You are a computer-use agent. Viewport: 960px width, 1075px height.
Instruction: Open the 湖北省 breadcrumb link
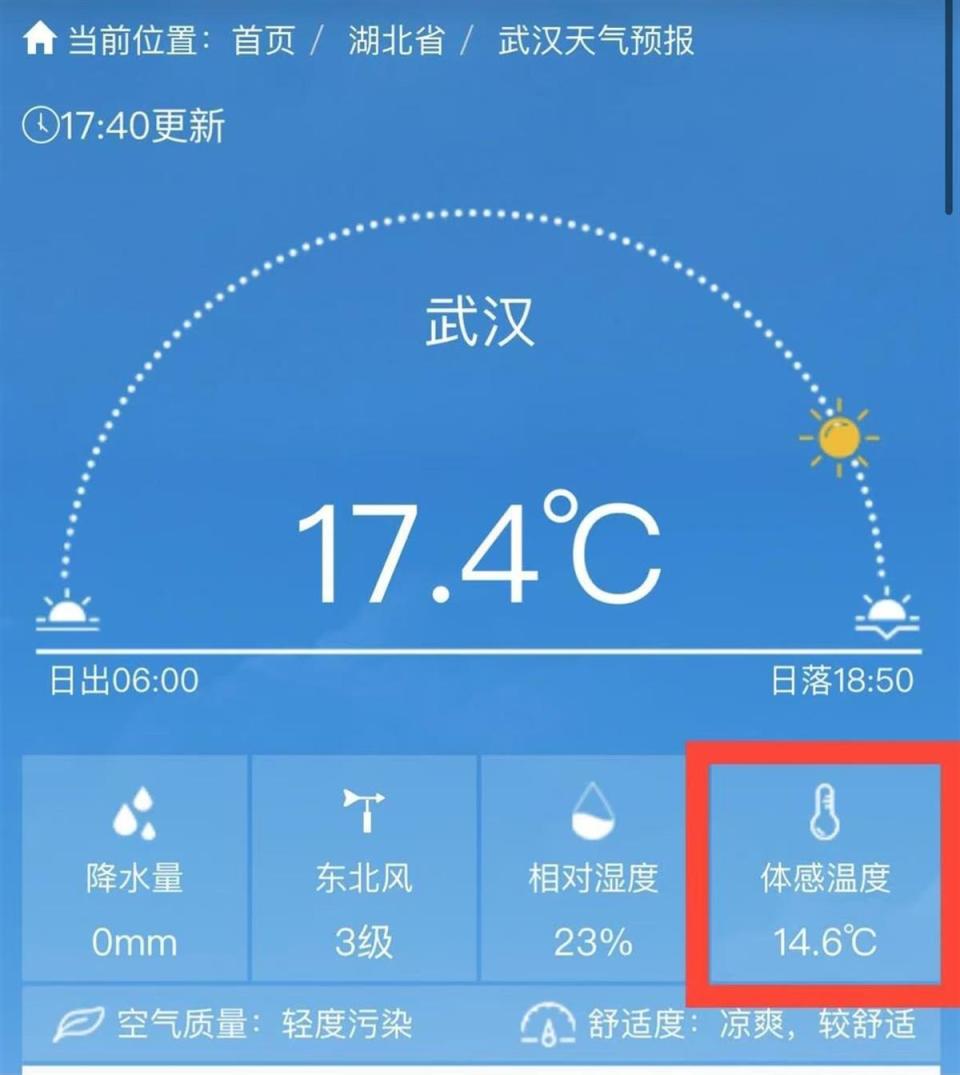[x=393, y=40]
